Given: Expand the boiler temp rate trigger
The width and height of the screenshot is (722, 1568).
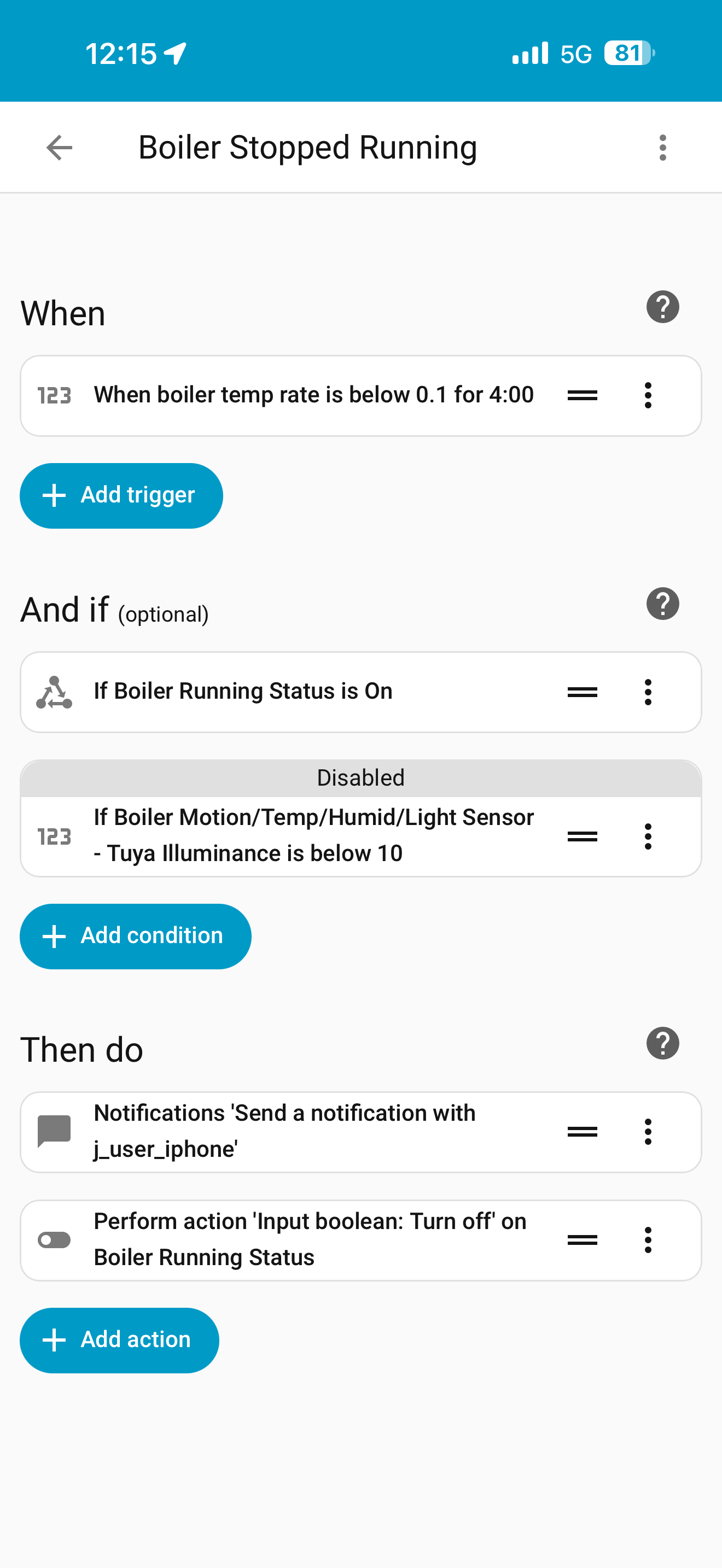Looking at the screenshot, I should point(313,395).
